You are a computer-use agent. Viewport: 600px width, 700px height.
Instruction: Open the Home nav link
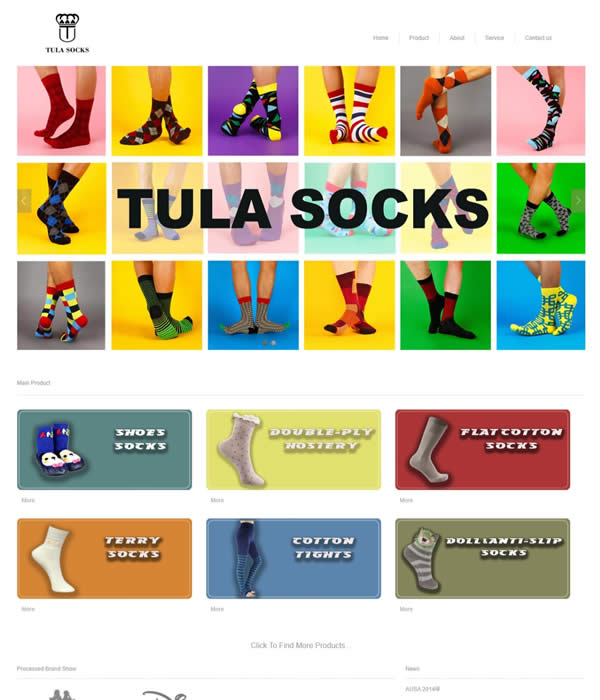380,38
